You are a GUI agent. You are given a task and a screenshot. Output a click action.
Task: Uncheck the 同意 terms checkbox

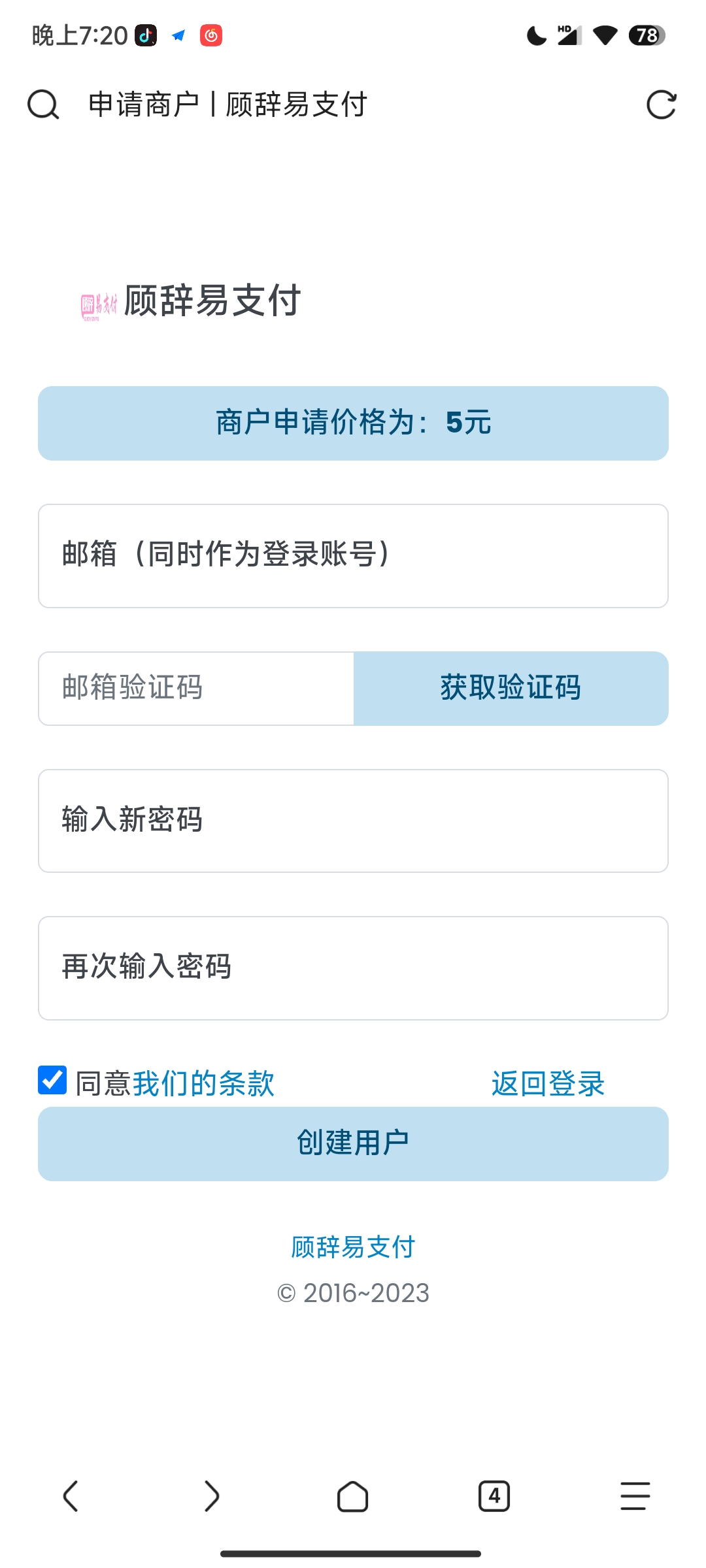[52, 1080]
